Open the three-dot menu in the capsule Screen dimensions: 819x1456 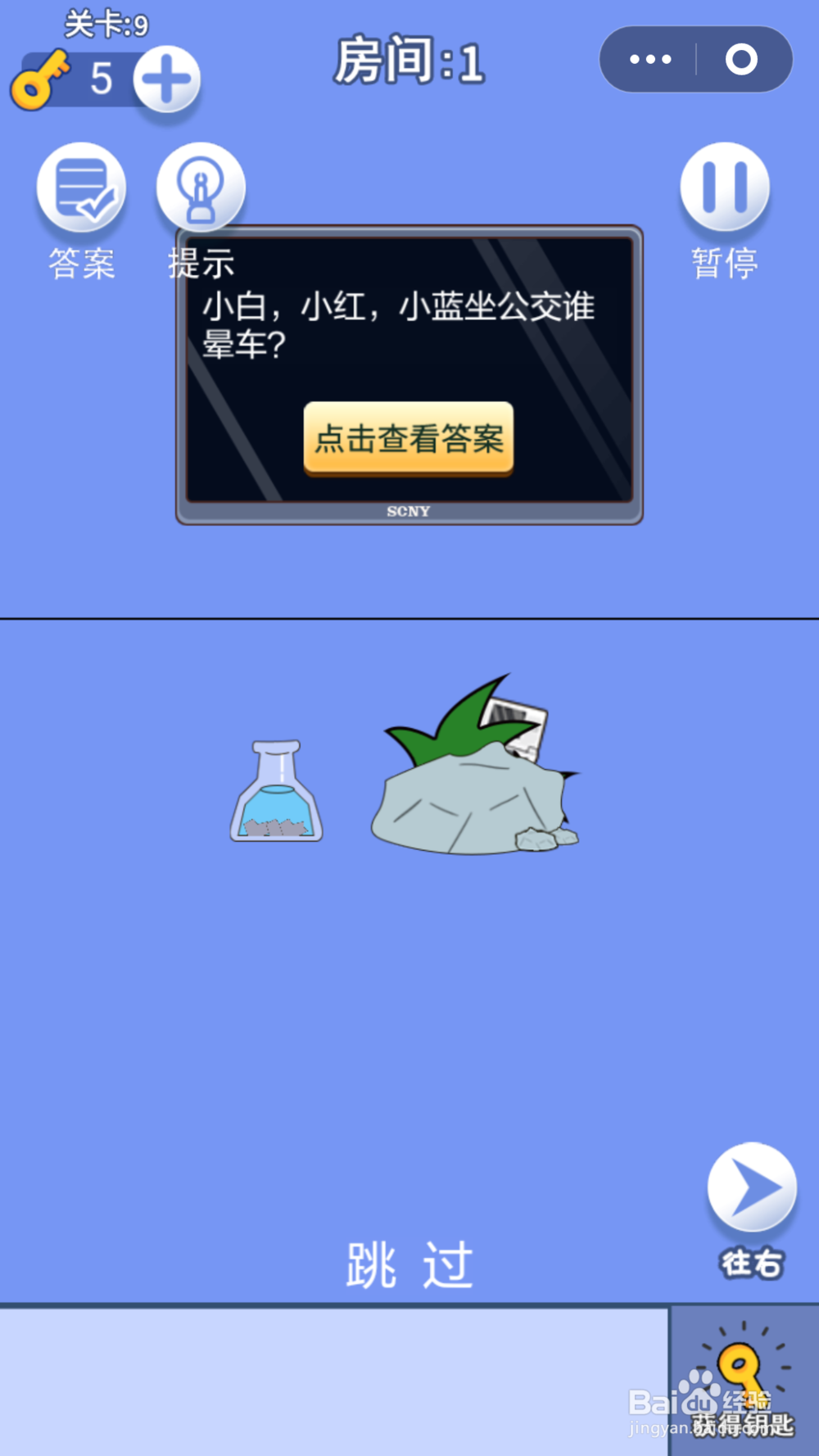pyautogui.click(x=649, y=58)
